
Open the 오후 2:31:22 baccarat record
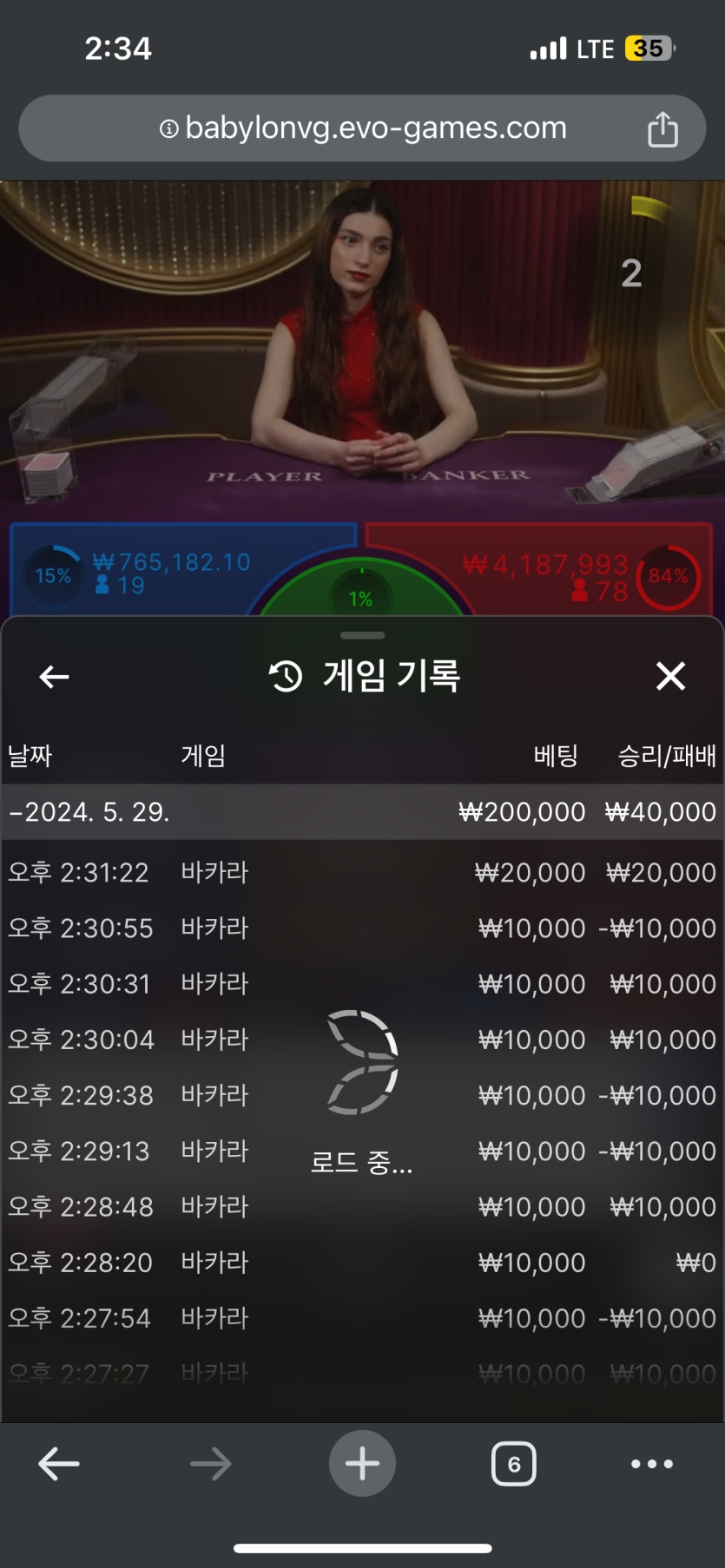[362, 872]
